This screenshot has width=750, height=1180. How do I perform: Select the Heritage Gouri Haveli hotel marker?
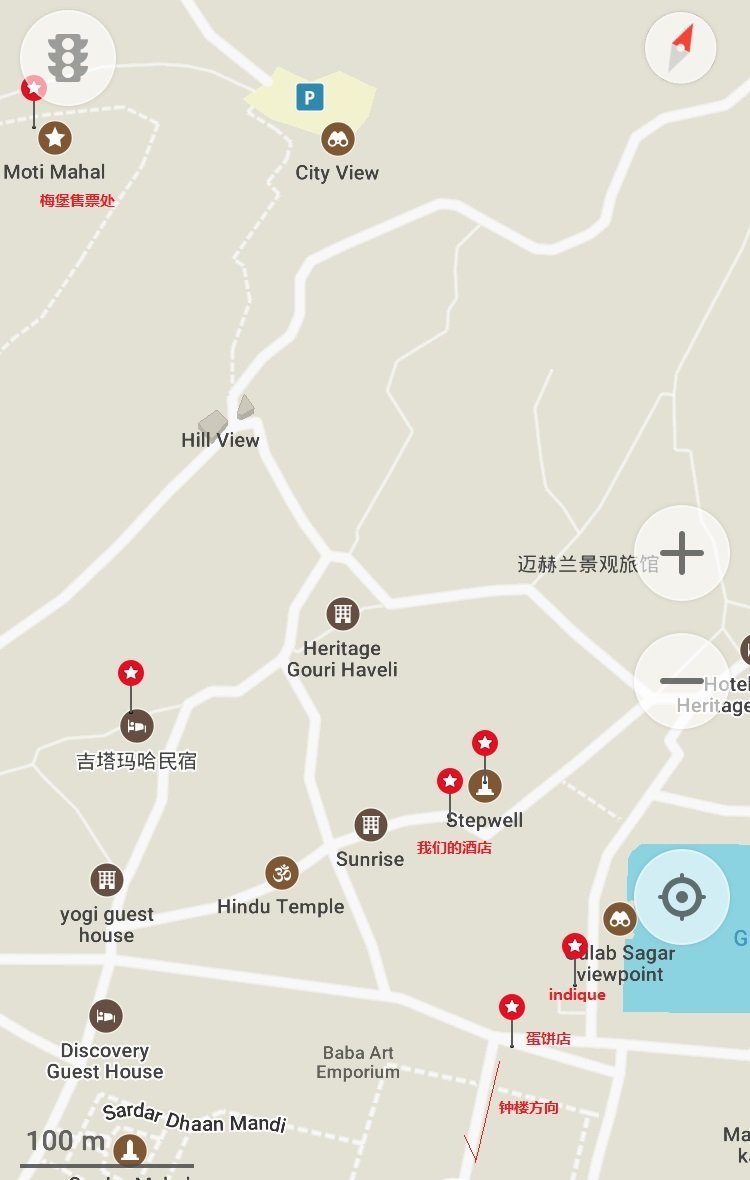click(343, 614)
